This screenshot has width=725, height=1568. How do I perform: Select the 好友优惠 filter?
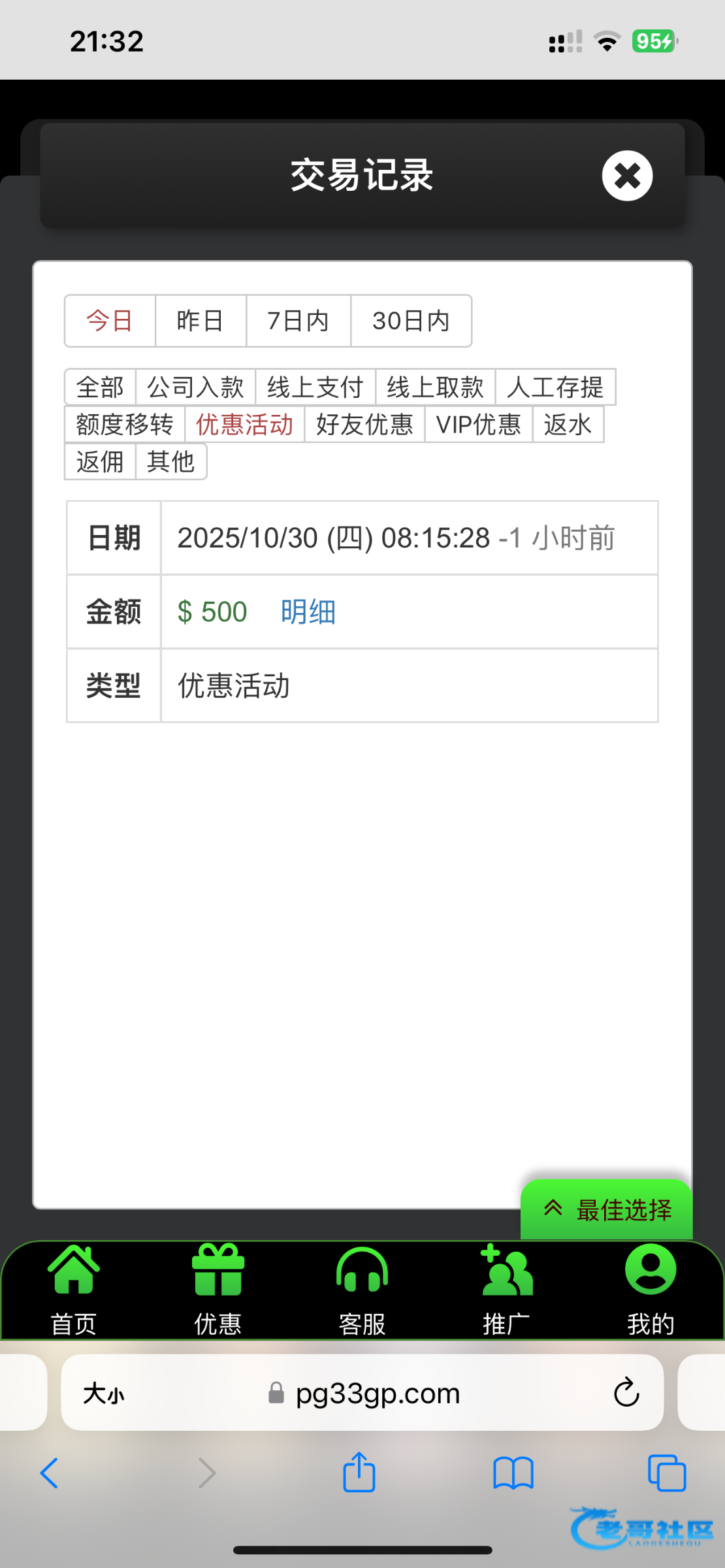[364, 425]
